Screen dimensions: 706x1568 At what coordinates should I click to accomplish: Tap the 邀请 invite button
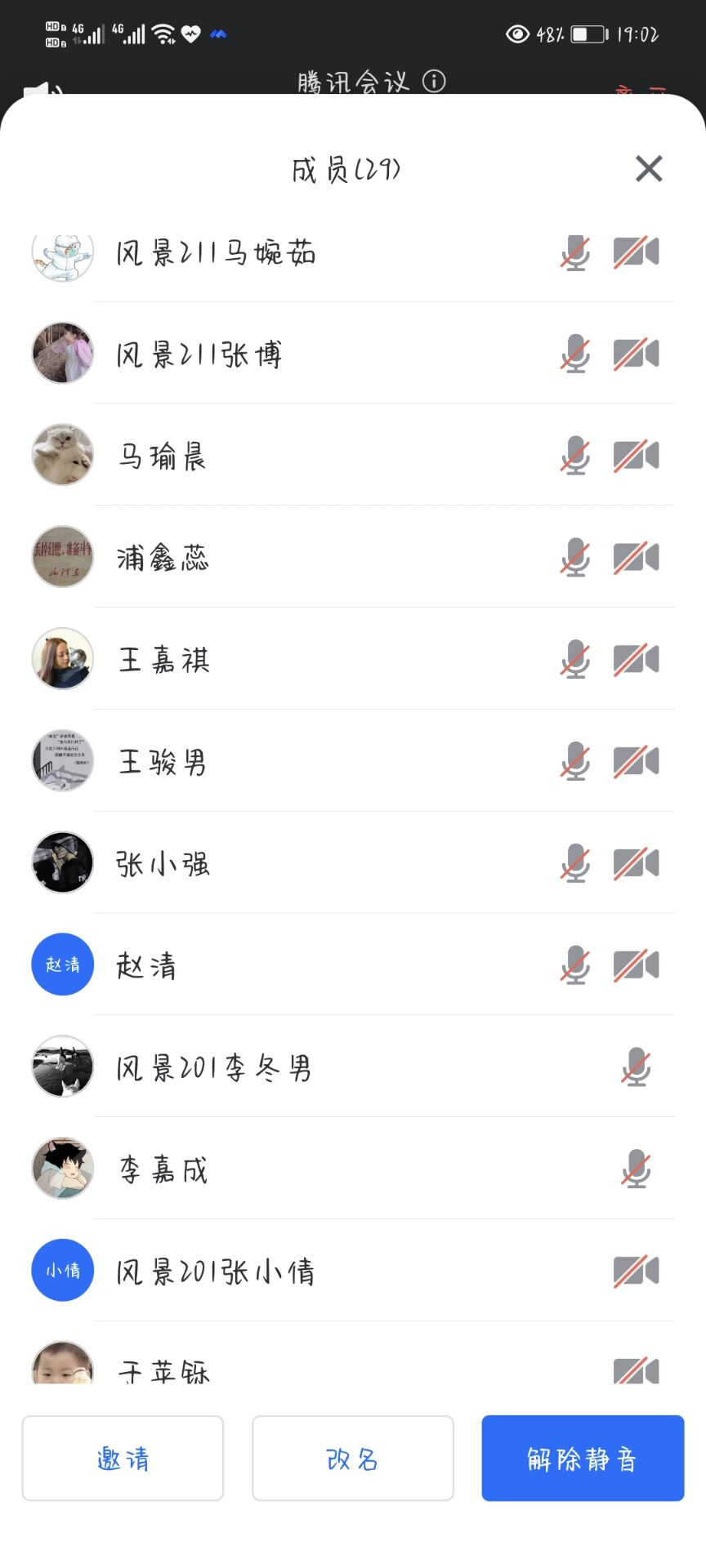[123, 1458]
